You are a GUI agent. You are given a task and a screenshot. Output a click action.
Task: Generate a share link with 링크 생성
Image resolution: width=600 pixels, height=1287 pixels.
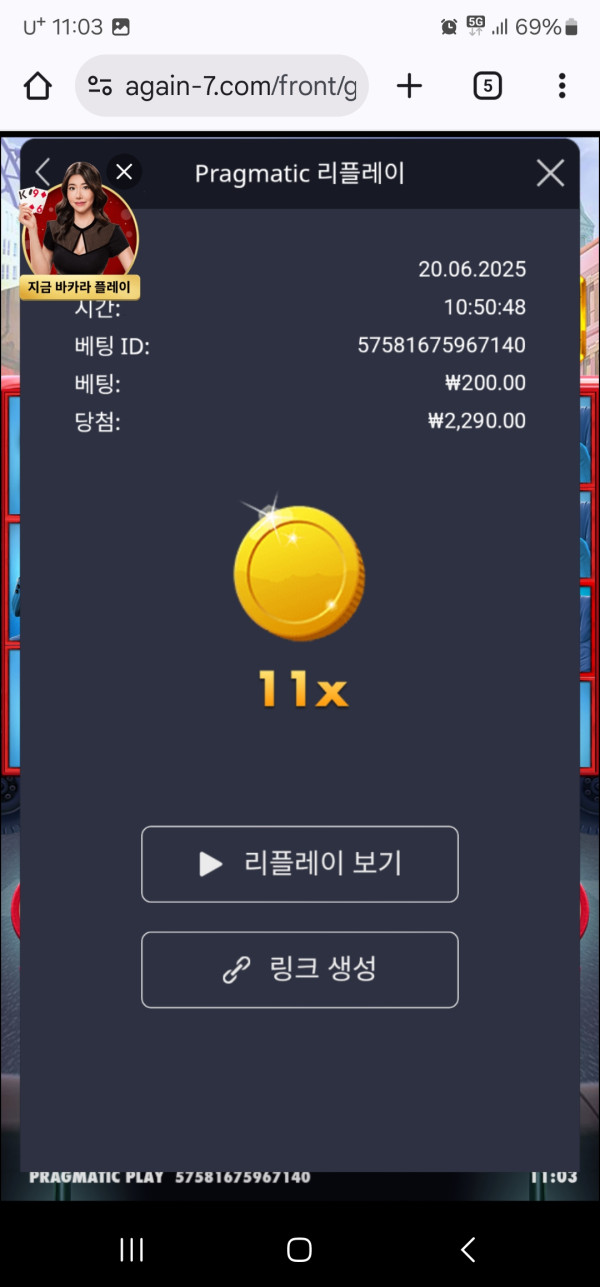[300, 970]
